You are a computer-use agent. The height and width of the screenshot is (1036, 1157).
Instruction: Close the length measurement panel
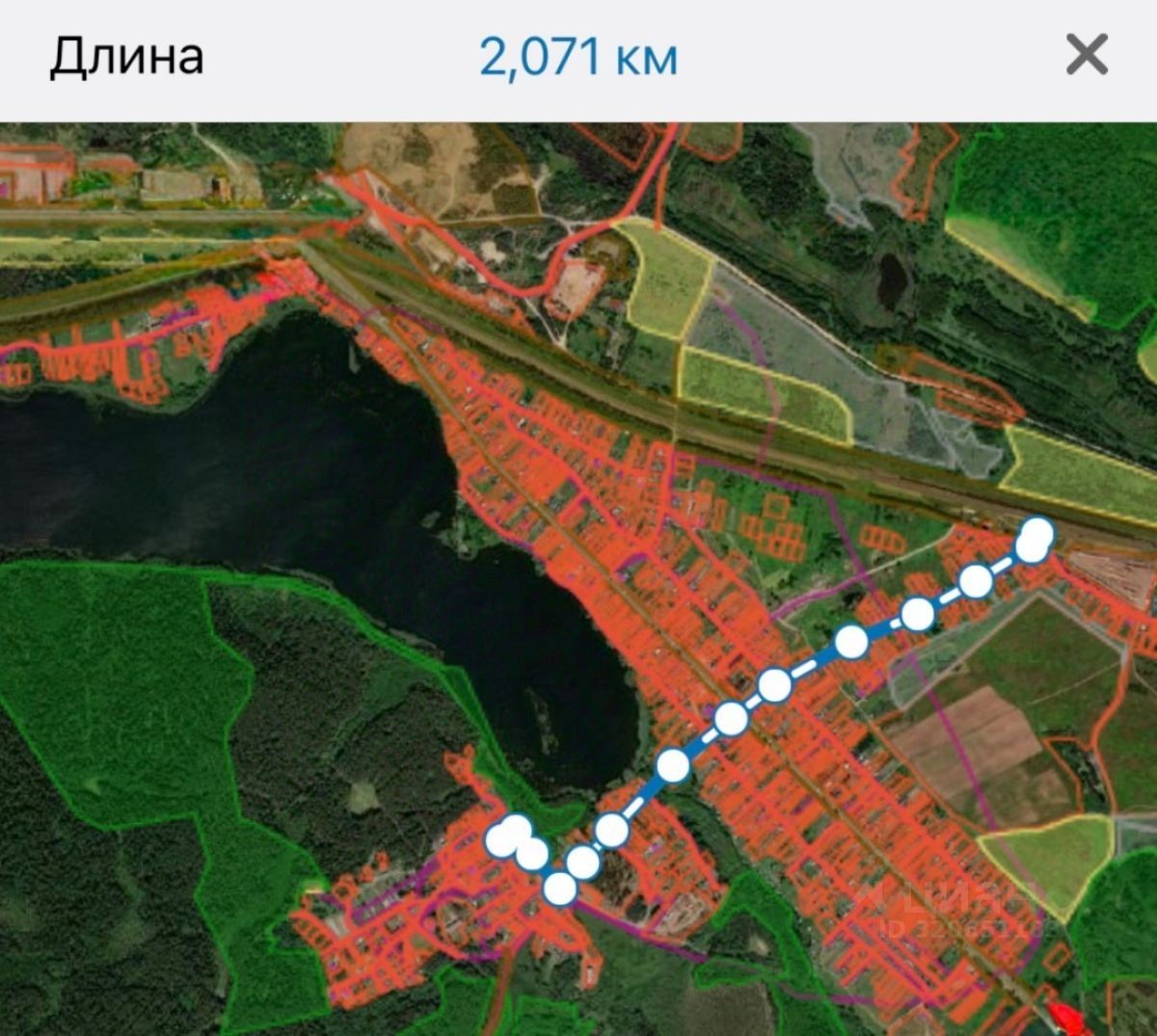(1087, 55)
